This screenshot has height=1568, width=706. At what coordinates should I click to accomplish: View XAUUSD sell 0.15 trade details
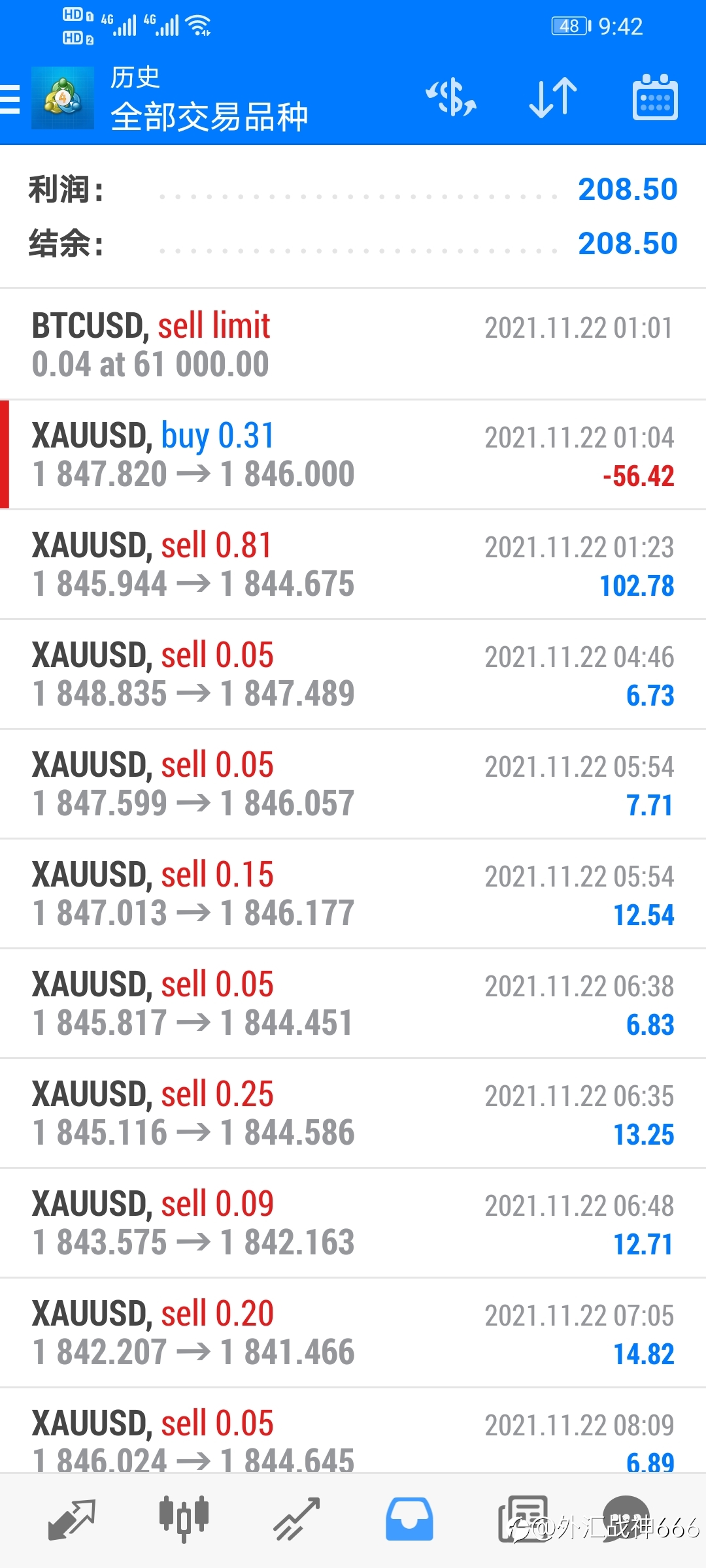tap(353, 894)
